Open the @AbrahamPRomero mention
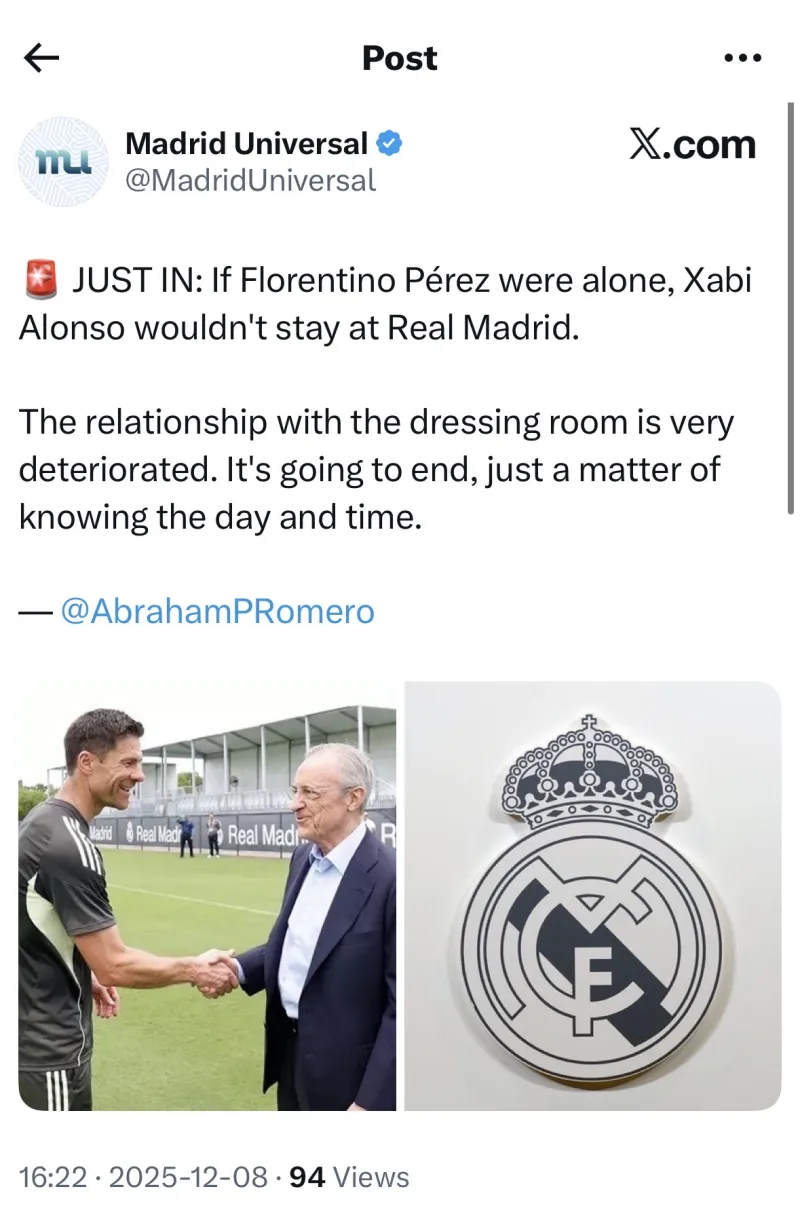The height and width of the screenshot is (1223, 800). click(217, 611)
